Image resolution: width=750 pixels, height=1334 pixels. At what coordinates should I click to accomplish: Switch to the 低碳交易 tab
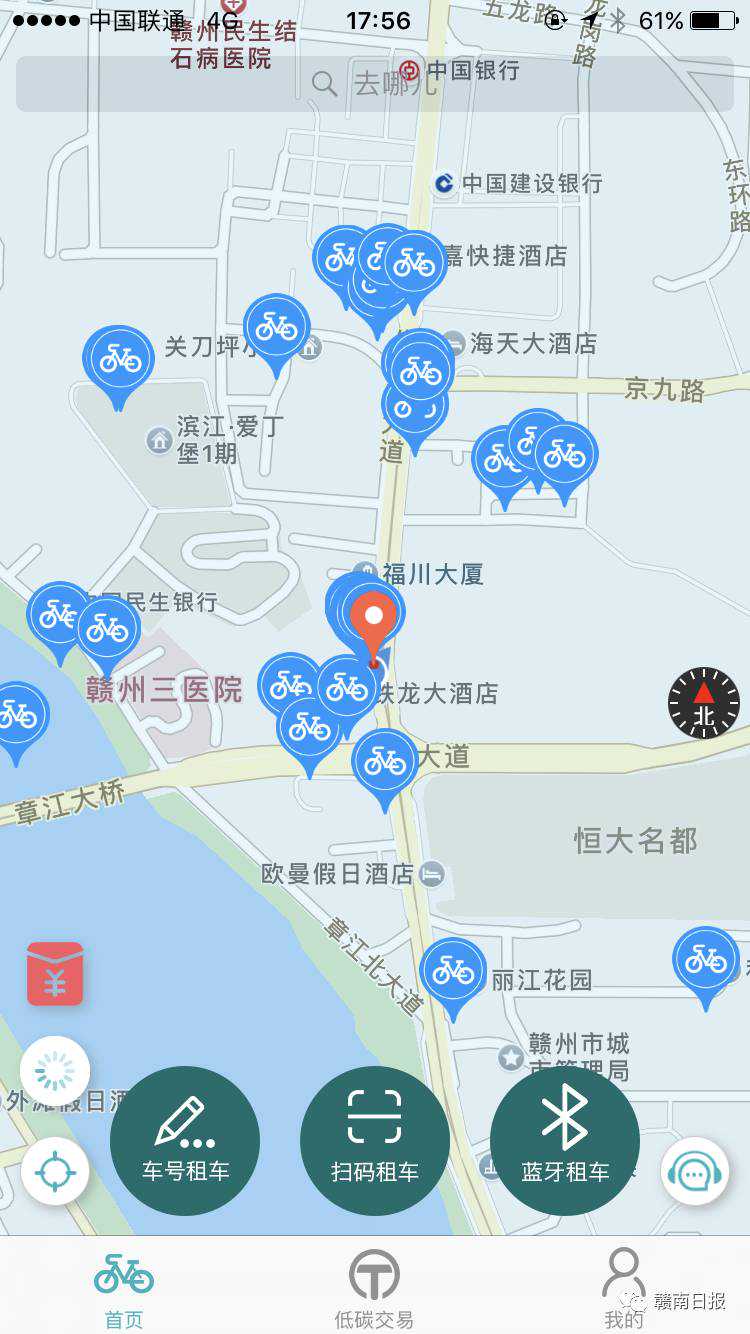[x=374, y=1290]
